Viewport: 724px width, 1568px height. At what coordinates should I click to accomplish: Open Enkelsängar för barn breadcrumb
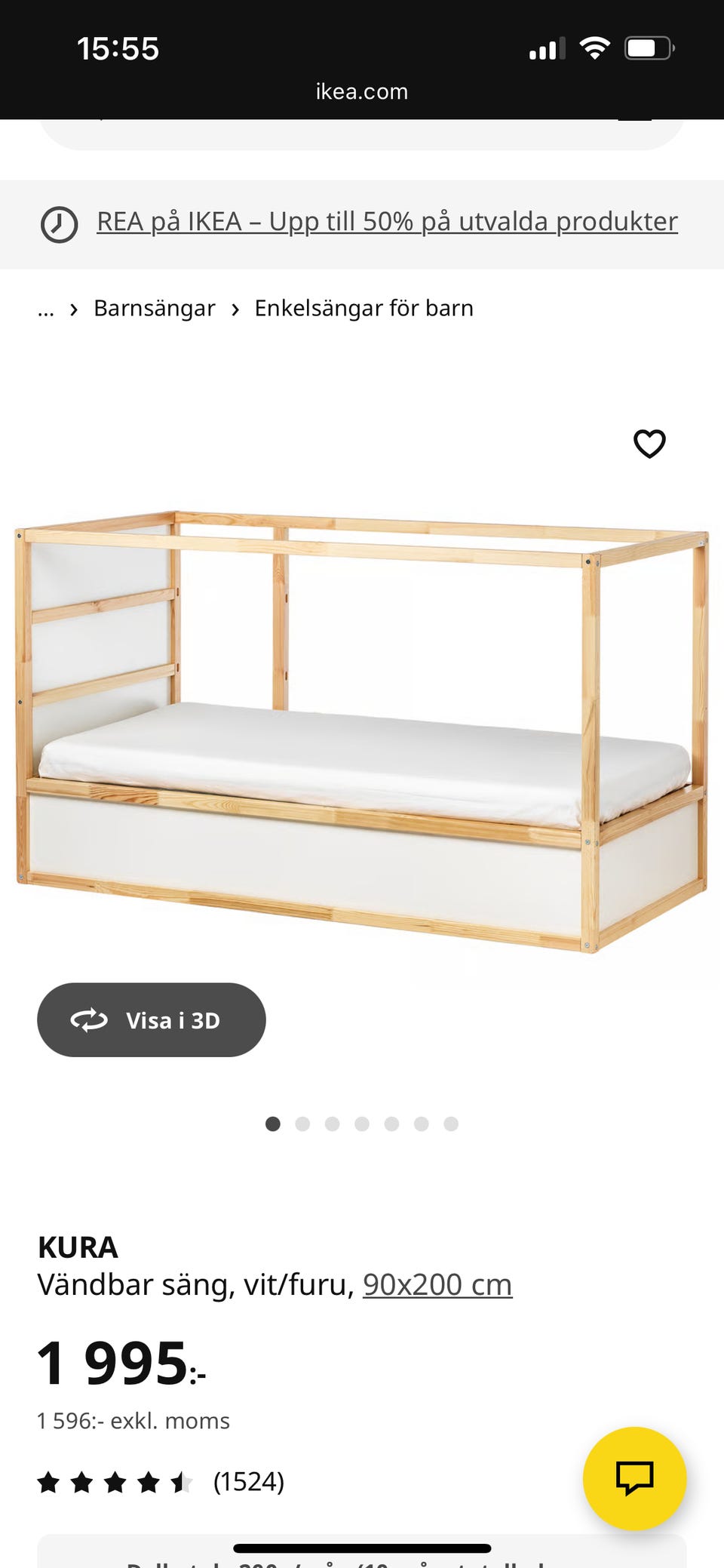364,309
